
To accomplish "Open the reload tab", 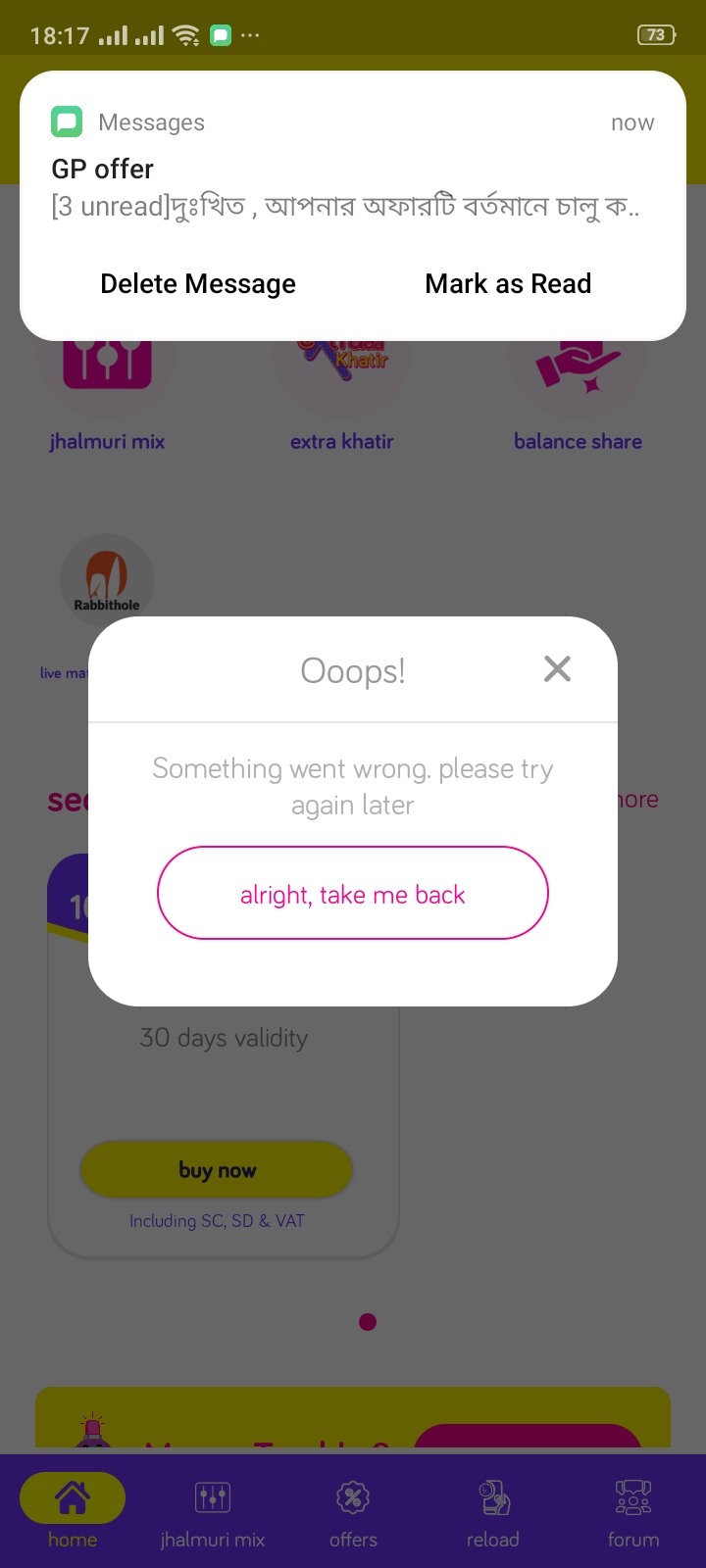I will pos(493,1510).
